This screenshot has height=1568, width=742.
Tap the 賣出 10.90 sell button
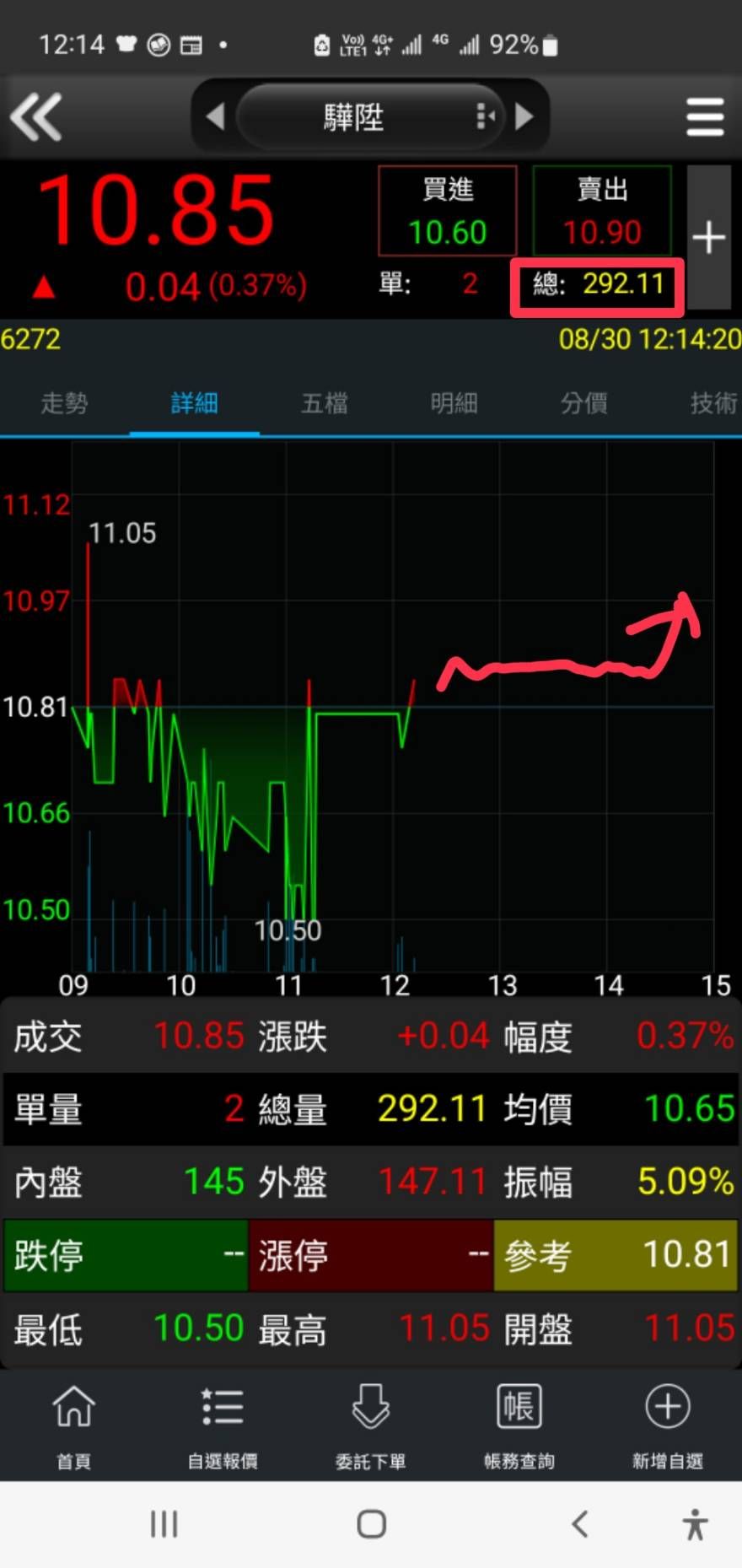pos(602,211)
